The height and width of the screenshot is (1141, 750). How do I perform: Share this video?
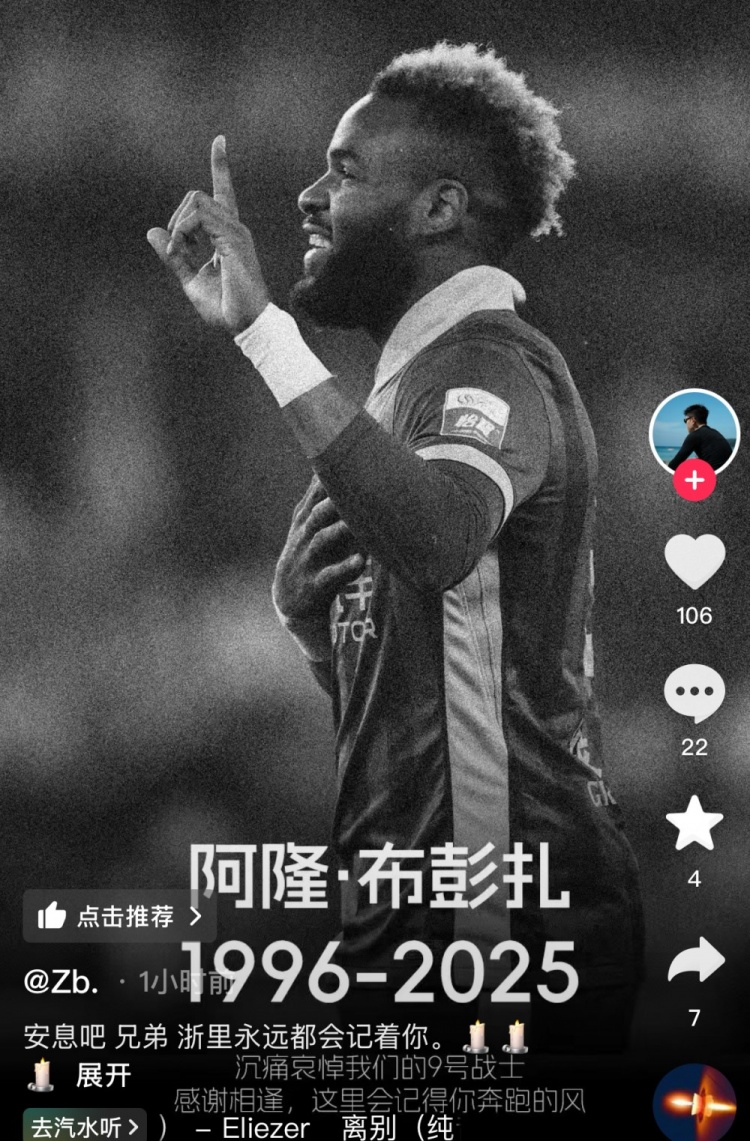(695, 962)
